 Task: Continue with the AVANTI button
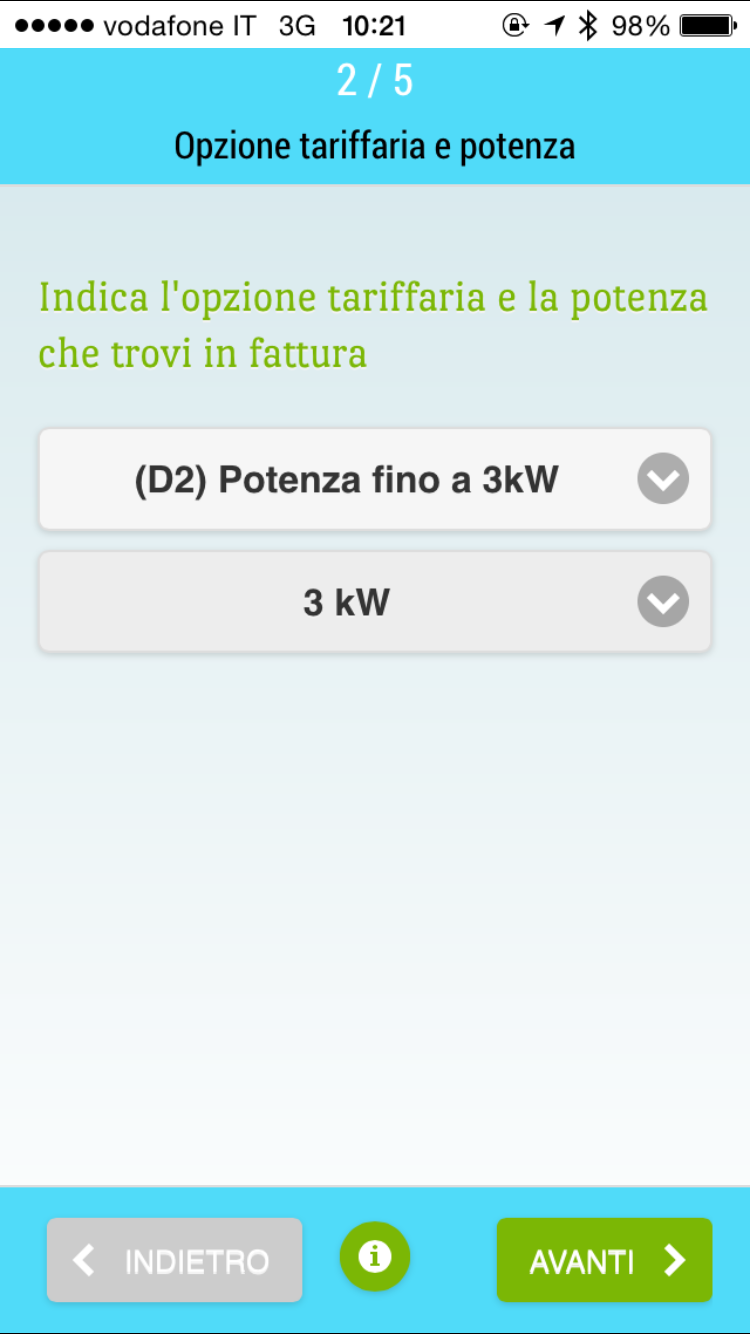(x=604, y=1260)
